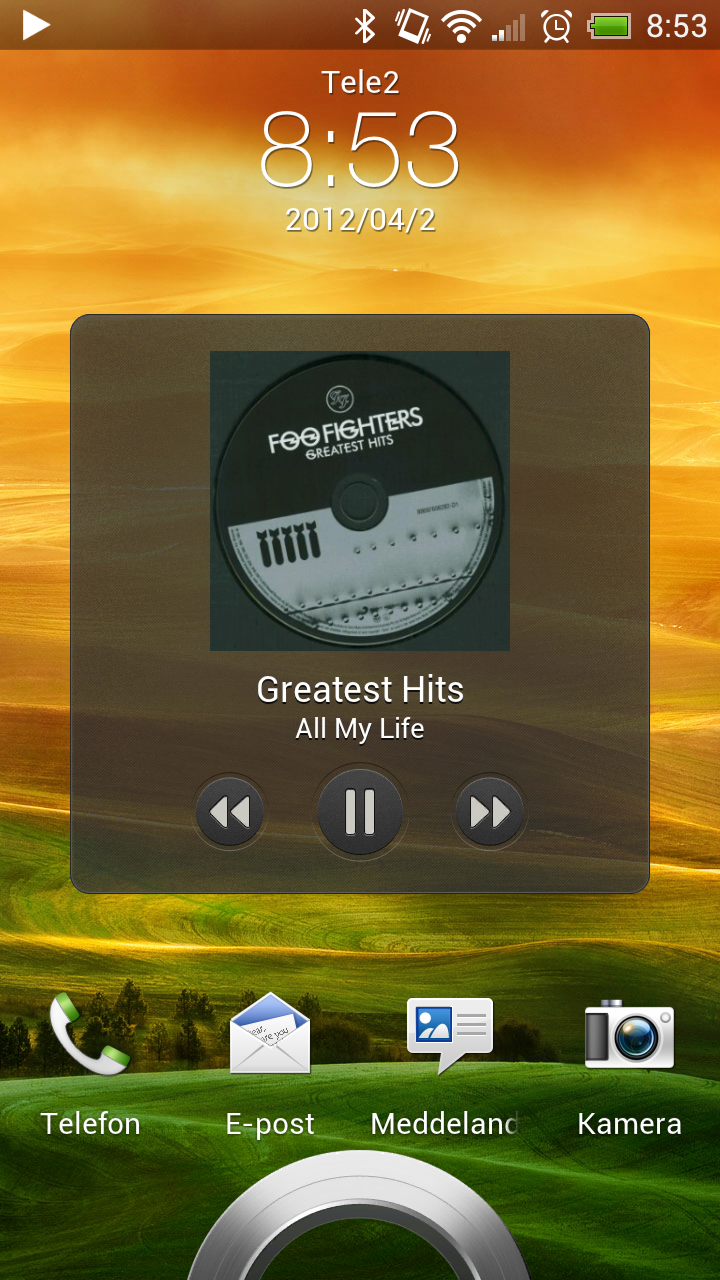Image resolution: width=720 pixels, height=1280 pixels.
Task: Go back to the previous track
Action: pyautogui.click(x=230, y=811)
